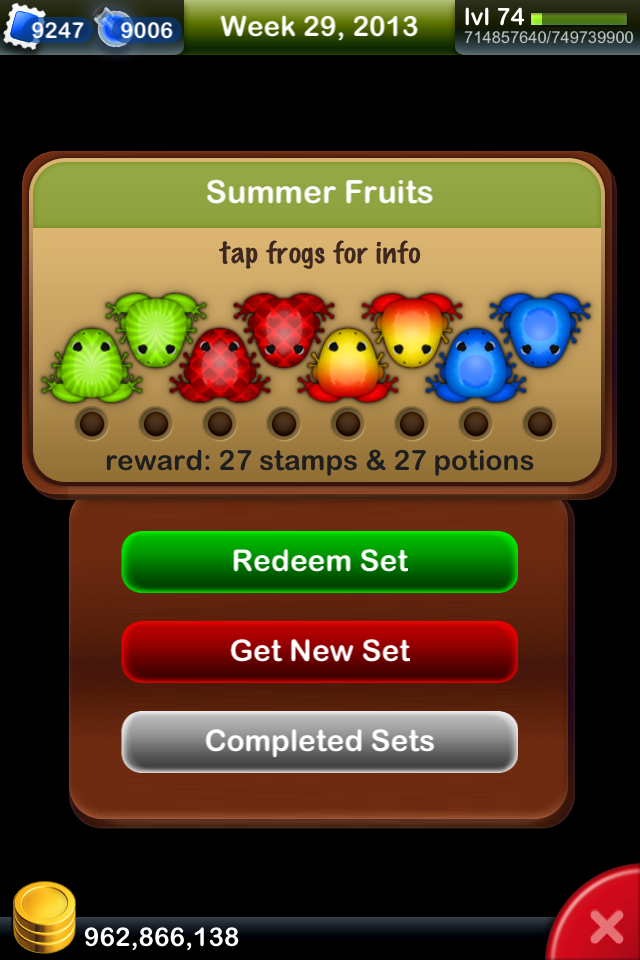Tap the green Redeem Set button
The width and height of the screenshot is (640, 960).
point(319,561)
